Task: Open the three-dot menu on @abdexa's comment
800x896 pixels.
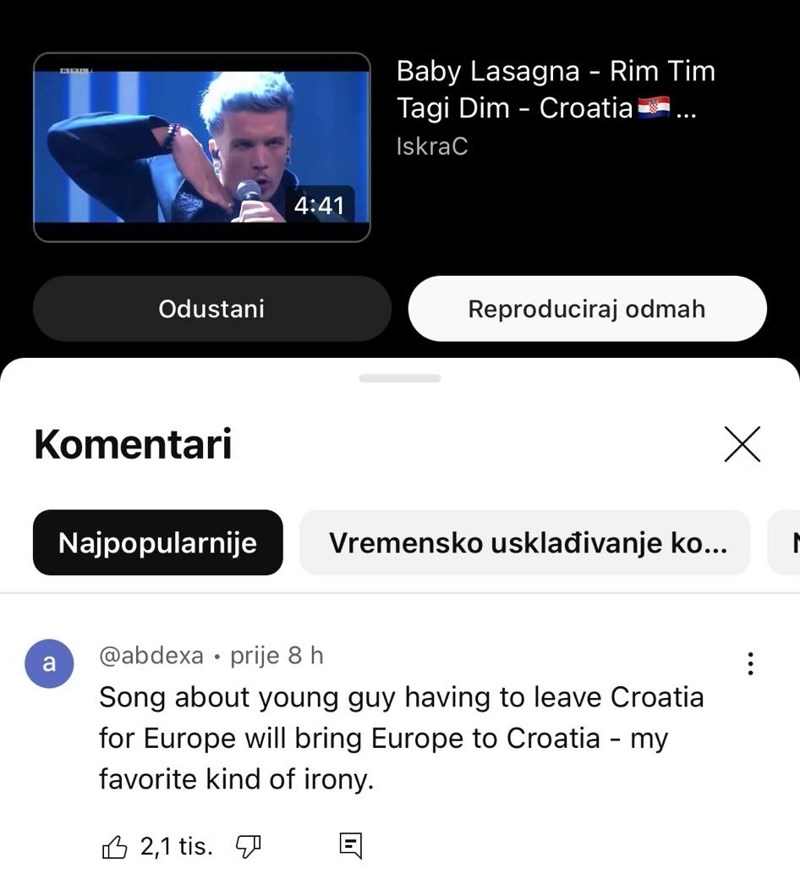Action: pyautogui.click(x=749, y=663)
